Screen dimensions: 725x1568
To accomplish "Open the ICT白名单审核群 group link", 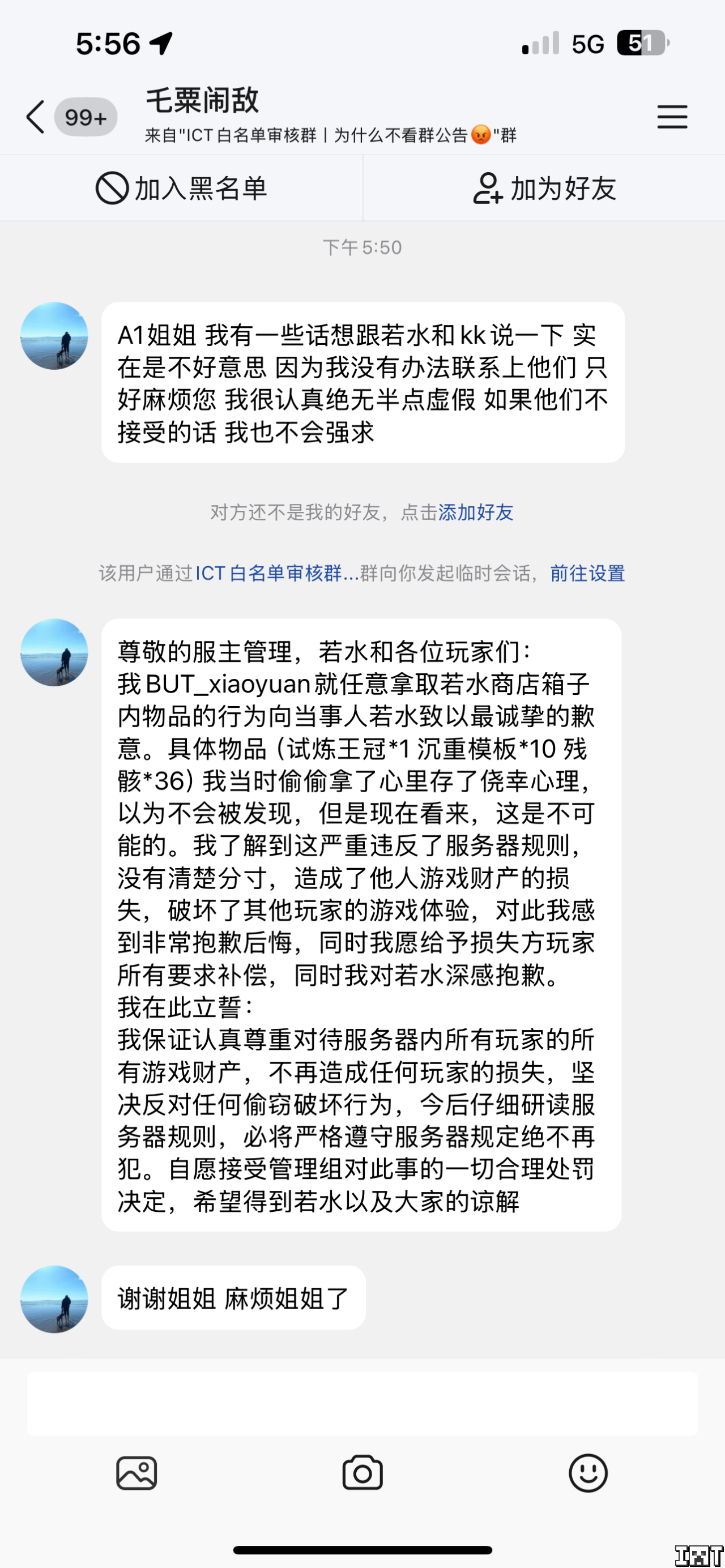I will coord(277,574).
